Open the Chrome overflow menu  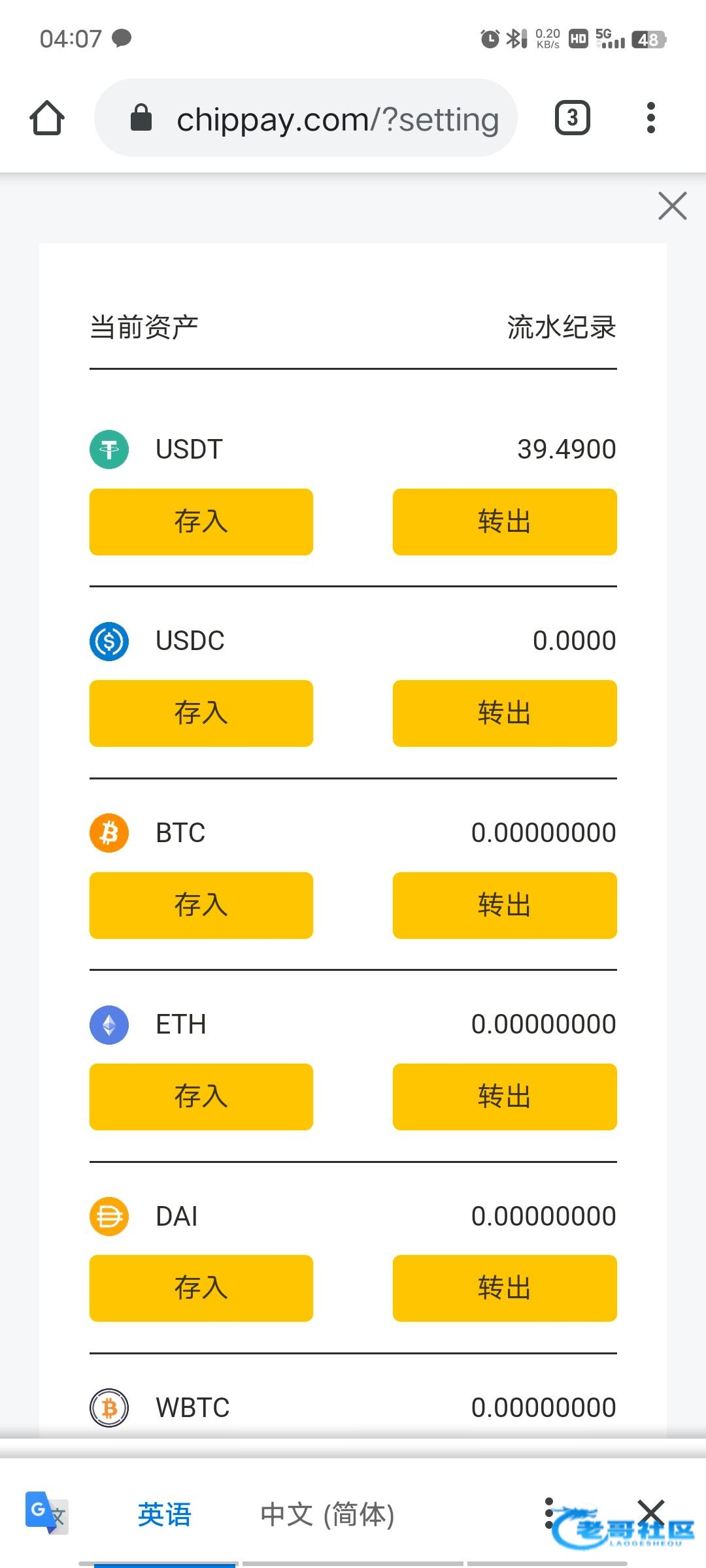pyautogui.click(x=650, y=118)
